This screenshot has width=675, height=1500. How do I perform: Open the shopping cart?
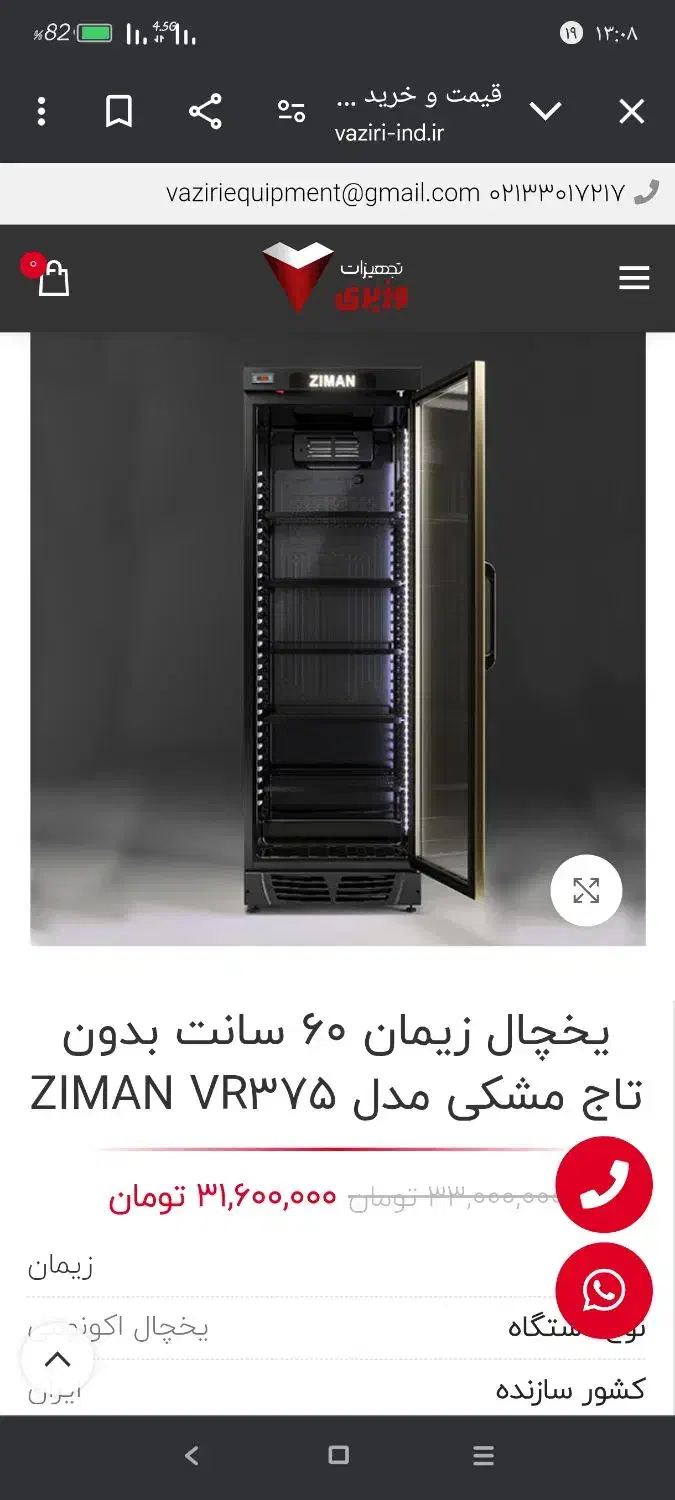[x=53, y=279]
